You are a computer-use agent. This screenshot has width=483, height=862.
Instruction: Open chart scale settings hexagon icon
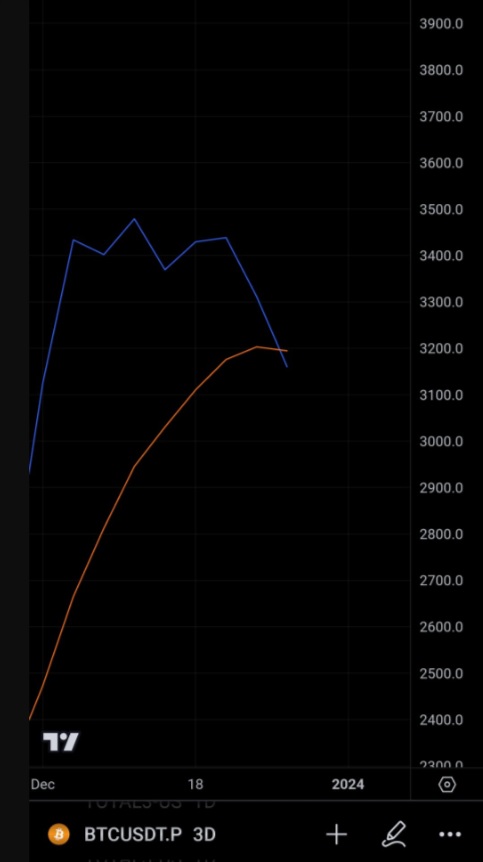pos(447,784)
